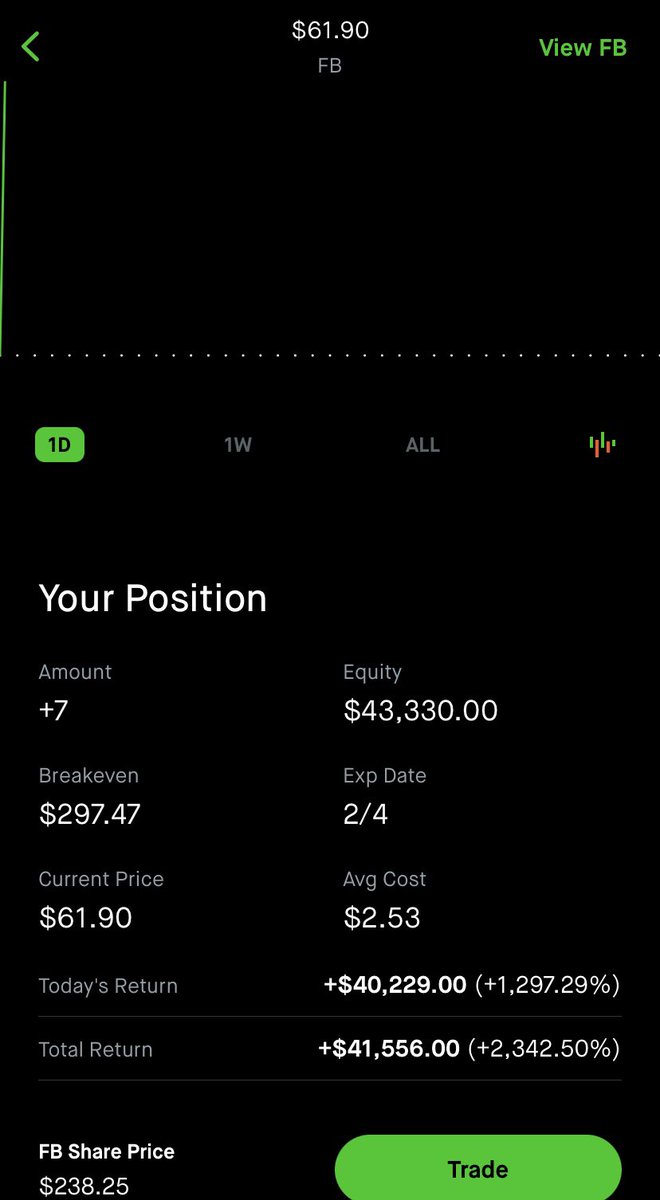Viewport: 660px width, 1200px height.
Task: Select the 1D chart range
Action: point(60,445)
